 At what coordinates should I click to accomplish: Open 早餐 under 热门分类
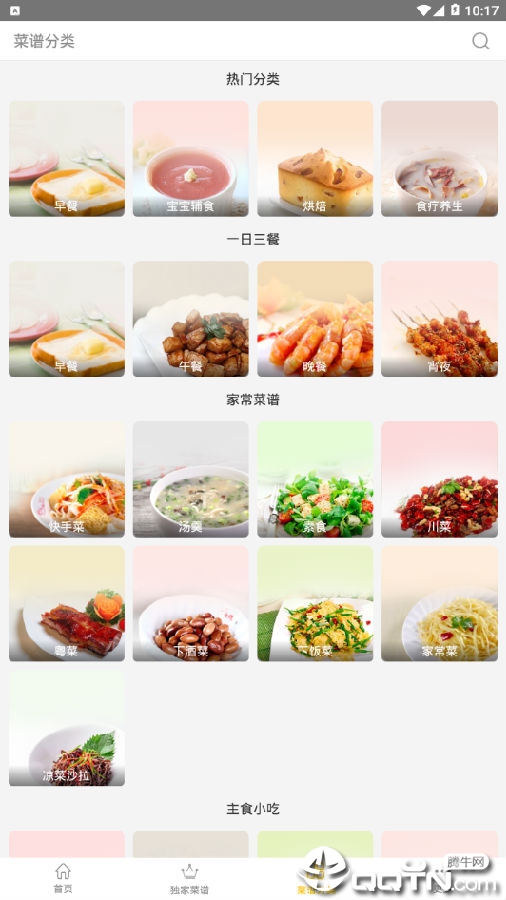point(67,159)
